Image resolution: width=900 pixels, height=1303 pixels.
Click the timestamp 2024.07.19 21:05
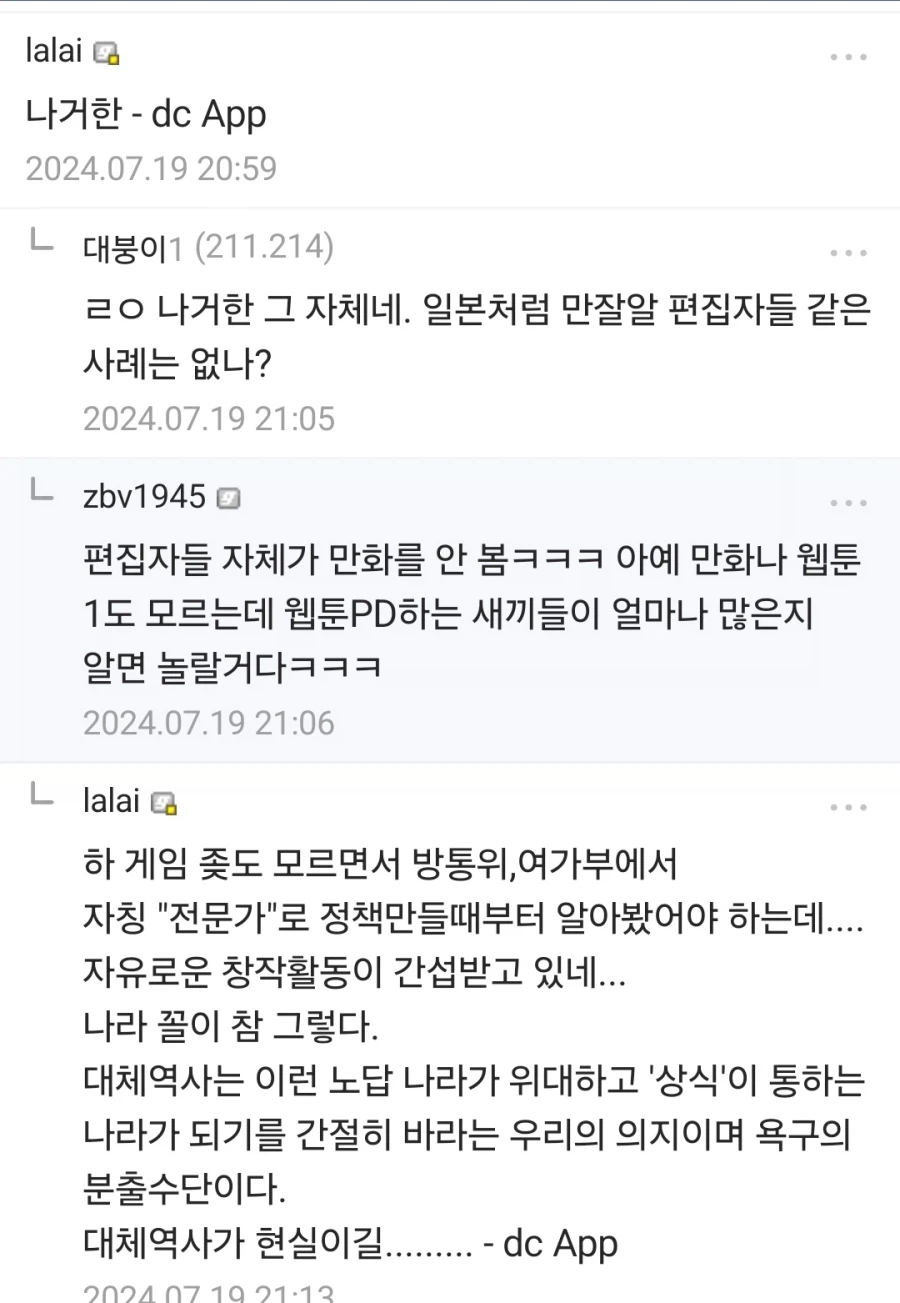click(209, 418)
